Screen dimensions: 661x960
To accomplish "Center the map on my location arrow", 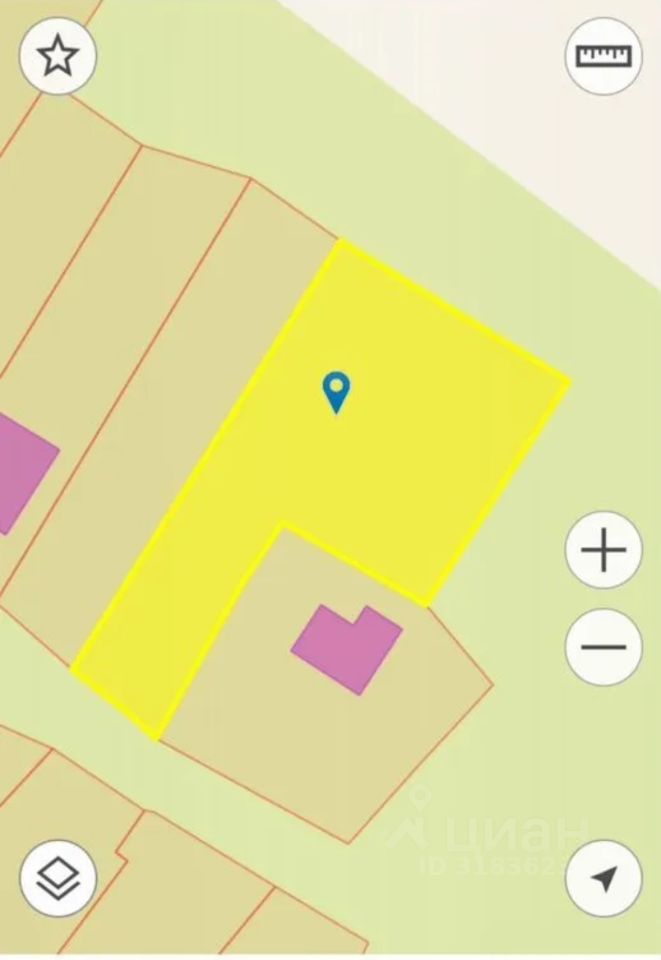I will coord(603,879).
